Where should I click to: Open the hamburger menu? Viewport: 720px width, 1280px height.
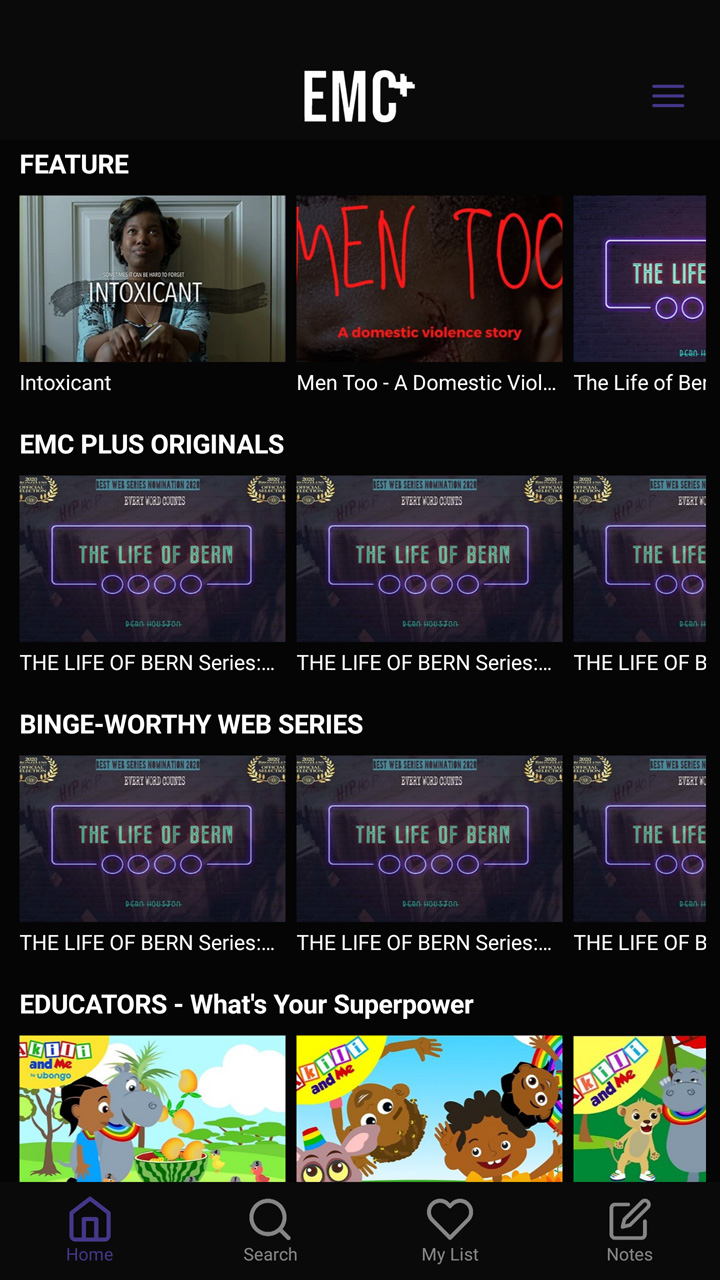pos(668,96)
